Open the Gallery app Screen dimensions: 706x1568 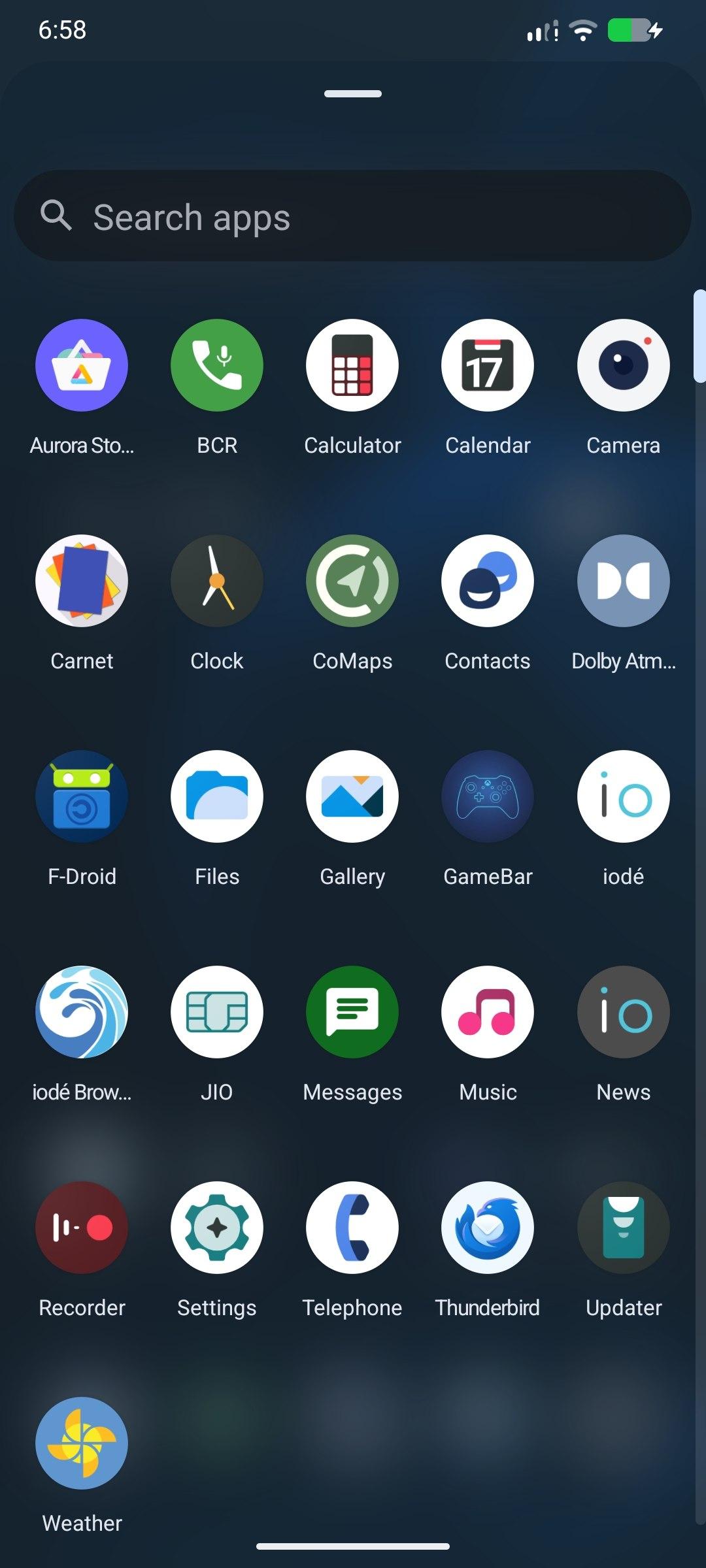pyautogui.click(x=352, y=797)
